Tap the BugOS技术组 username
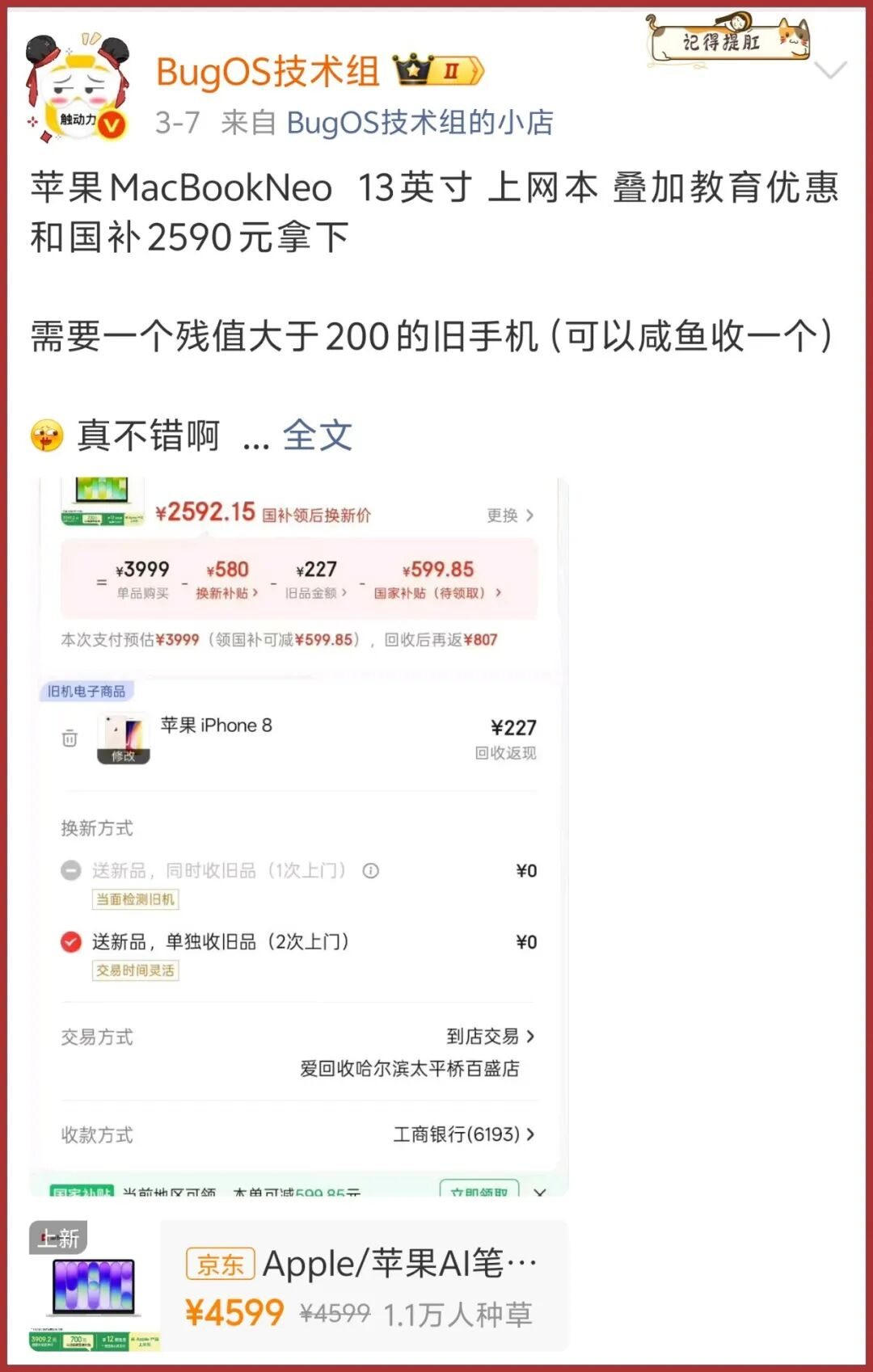873x1372 pixels. [268, 72]
